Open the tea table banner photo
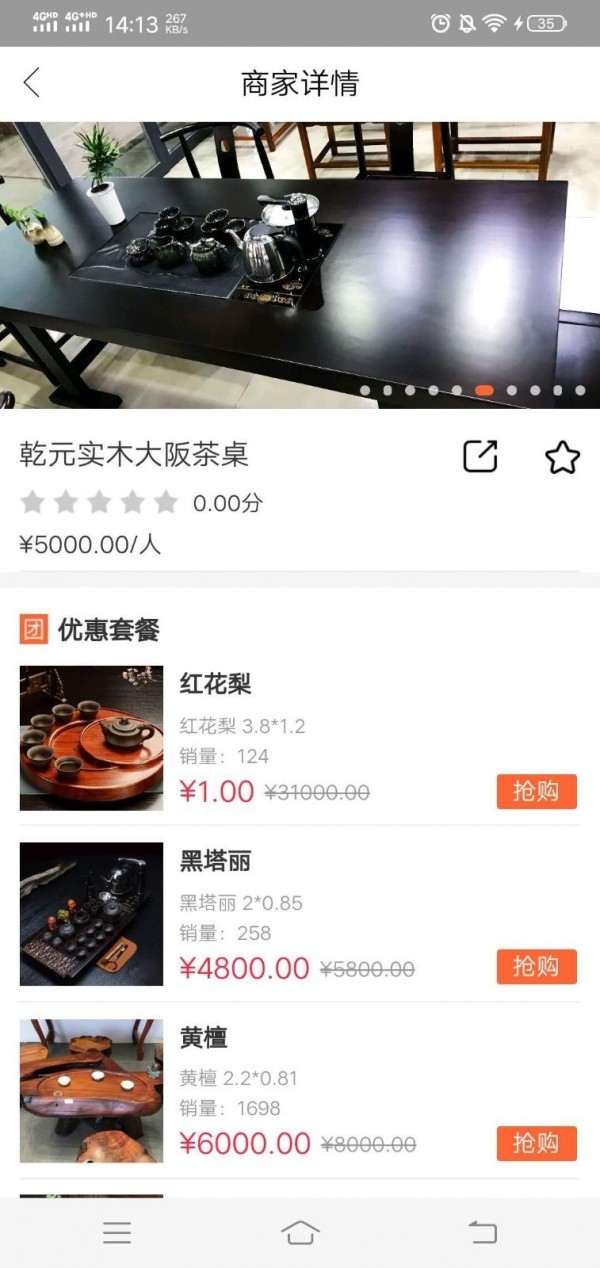The height and width of the screenshot is (1268, 600). [x=300, y=265]
